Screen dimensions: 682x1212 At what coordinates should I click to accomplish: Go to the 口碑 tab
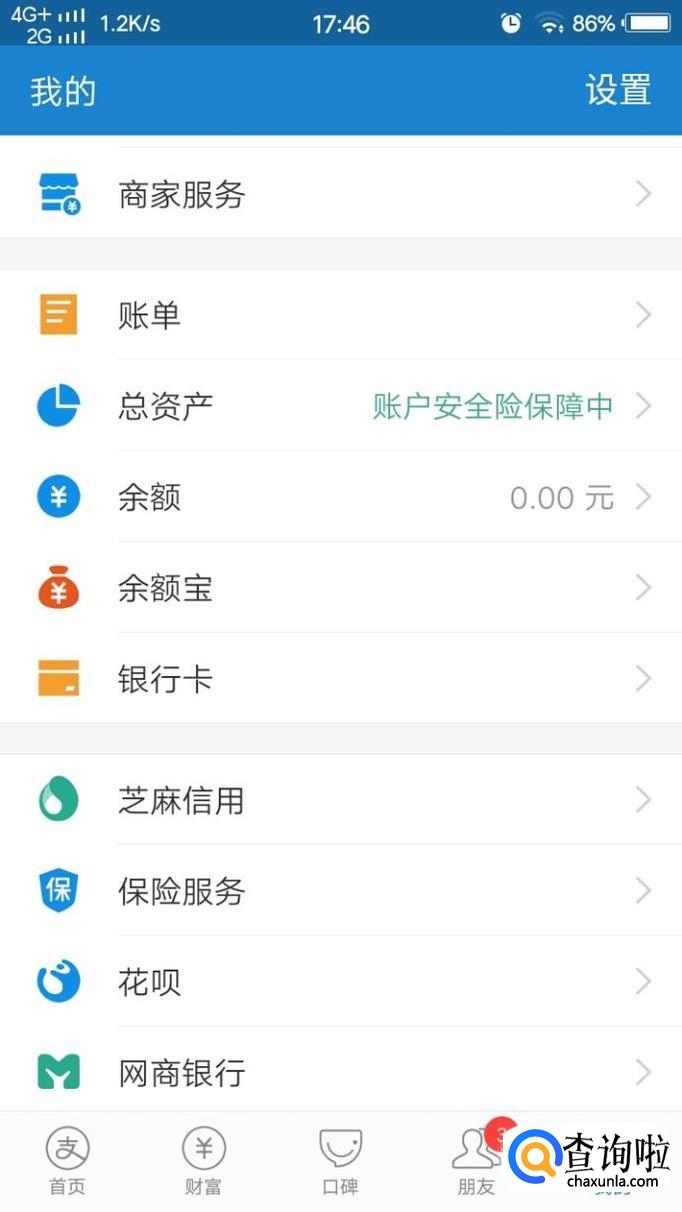coord(340,1161)
